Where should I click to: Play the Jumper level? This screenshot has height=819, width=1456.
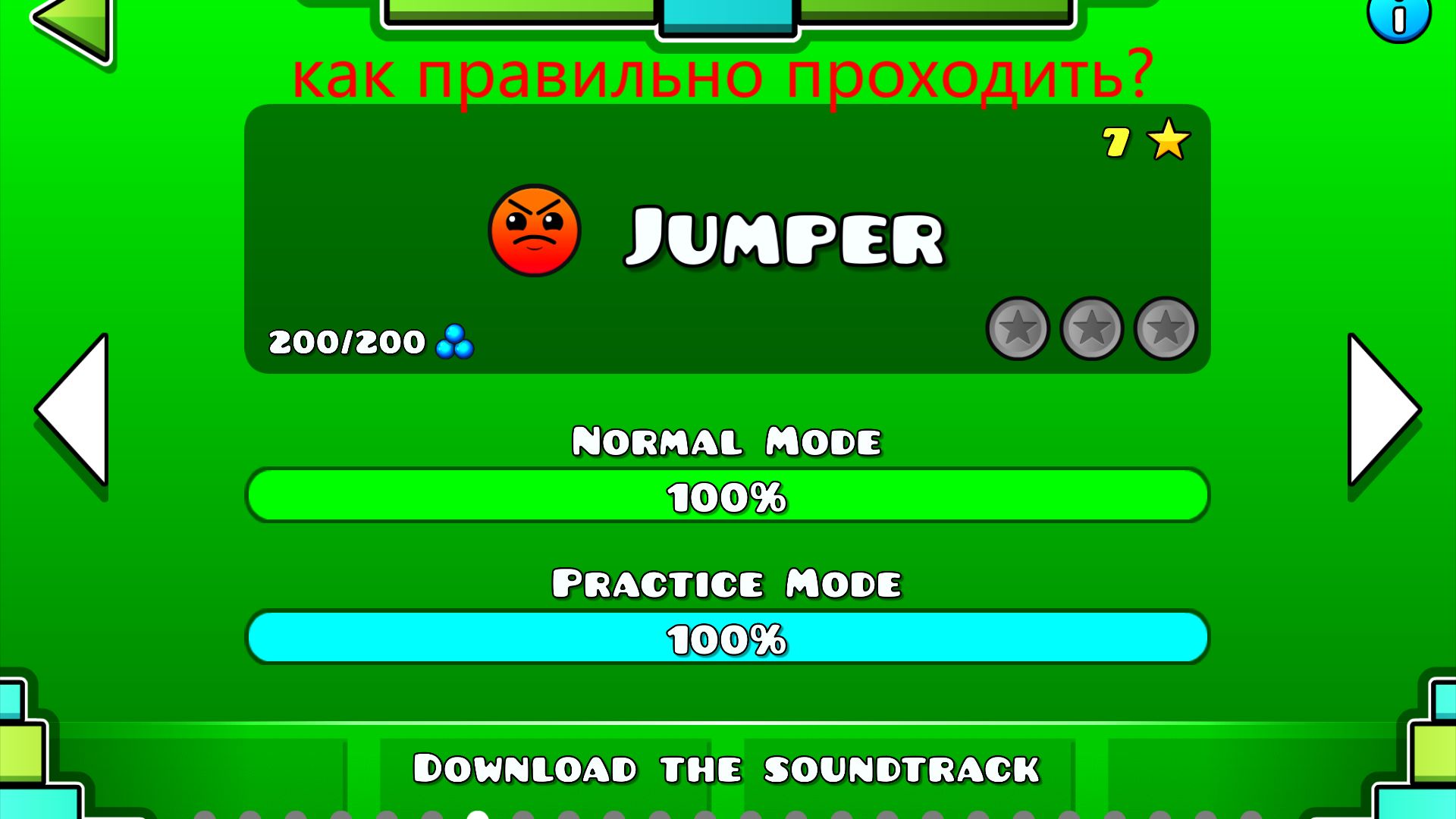[x=726, y=238]
